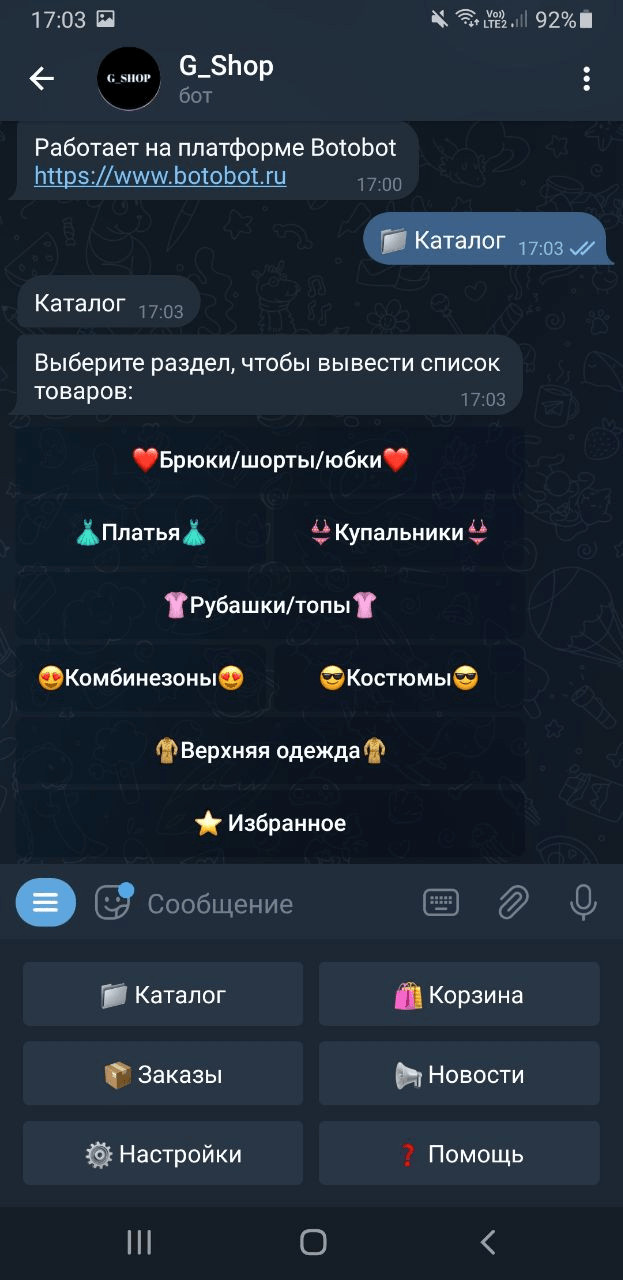Viewport: 623px width, 1280px height.
Task: View Заказы orders
Action: click(x=163, y=1075)
